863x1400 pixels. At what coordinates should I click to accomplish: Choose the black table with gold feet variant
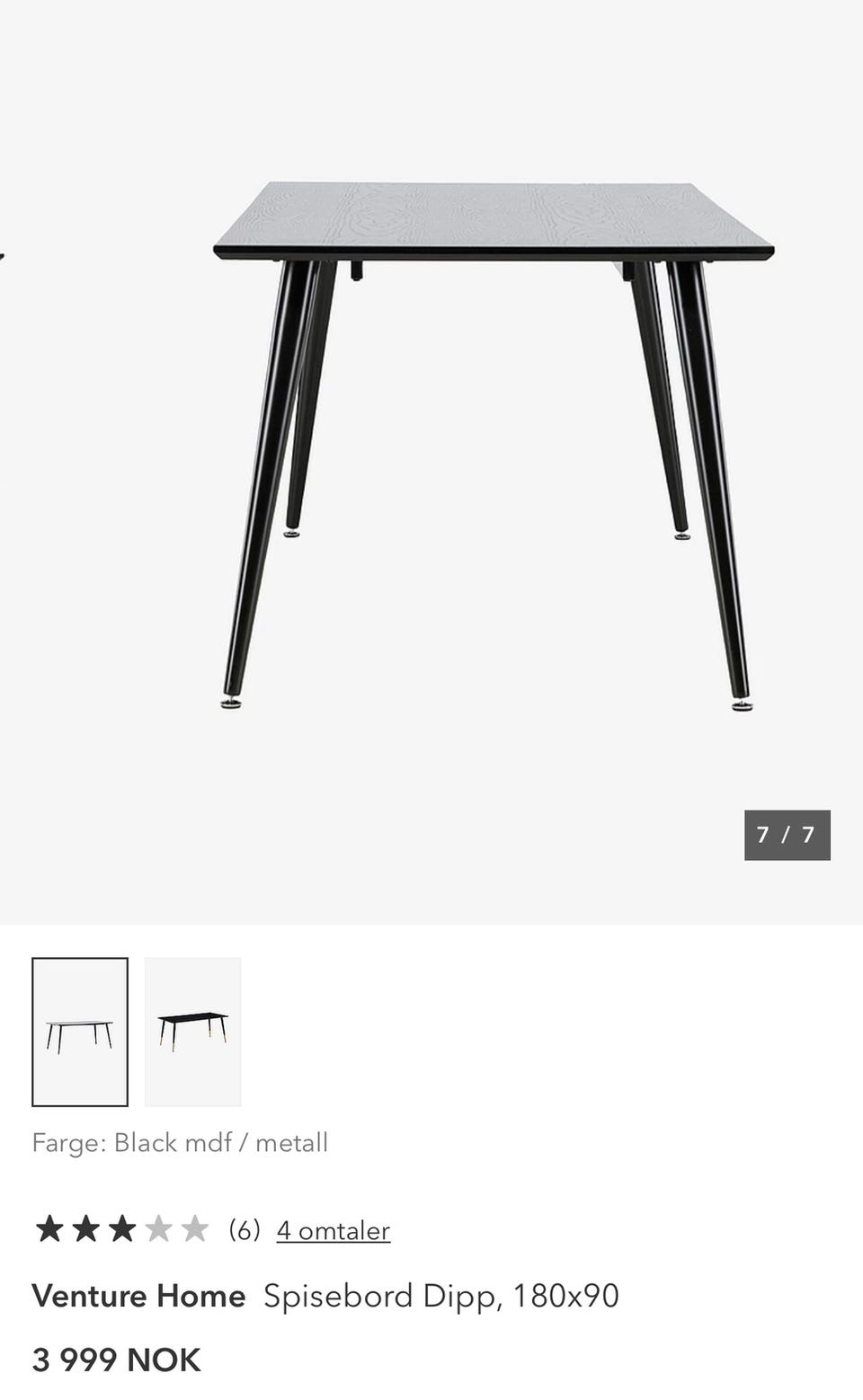[x=193, y=1032]
